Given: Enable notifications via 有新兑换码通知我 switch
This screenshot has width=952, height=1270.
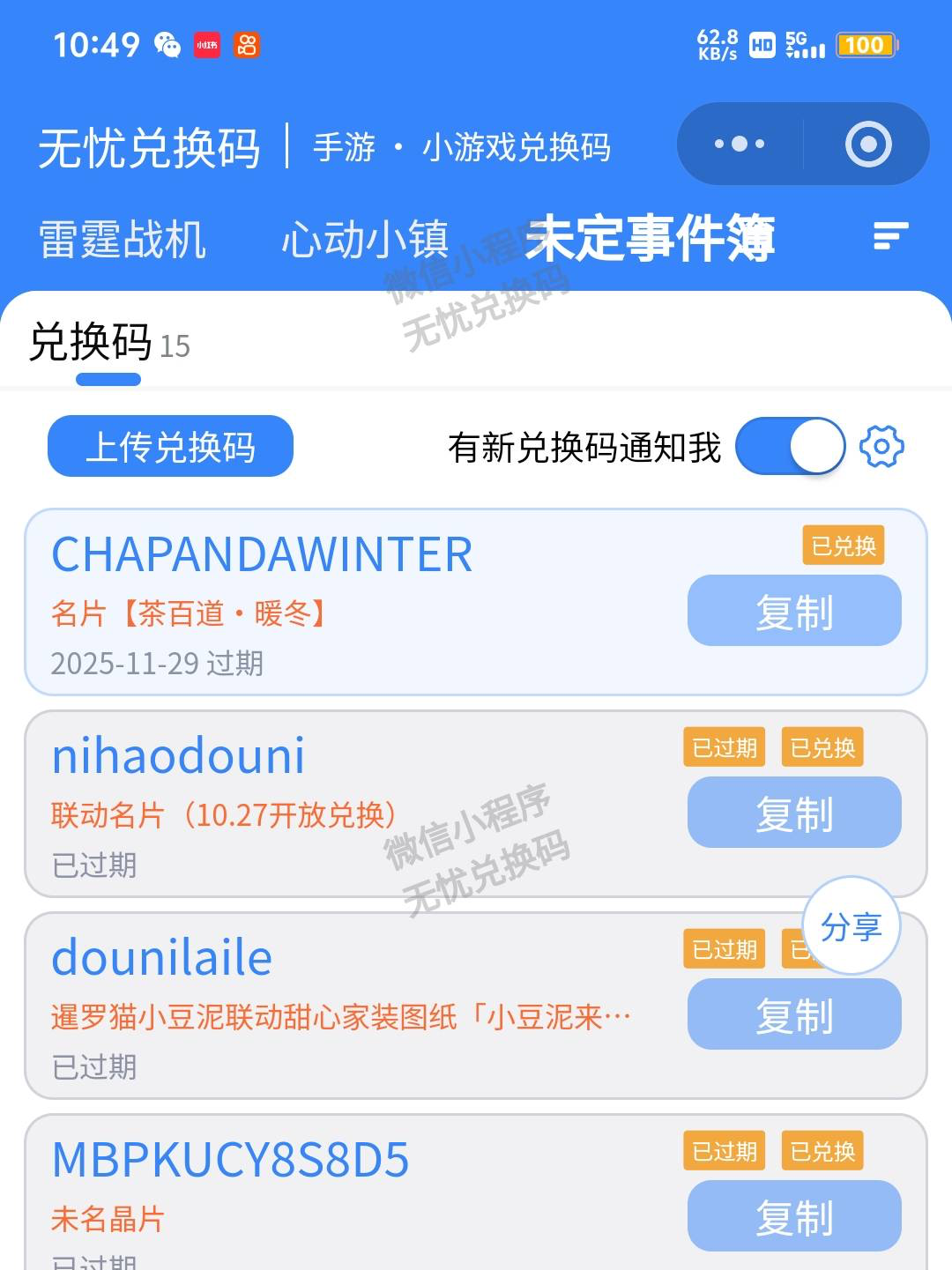Looking at the screenshot, I should point(791,448).
